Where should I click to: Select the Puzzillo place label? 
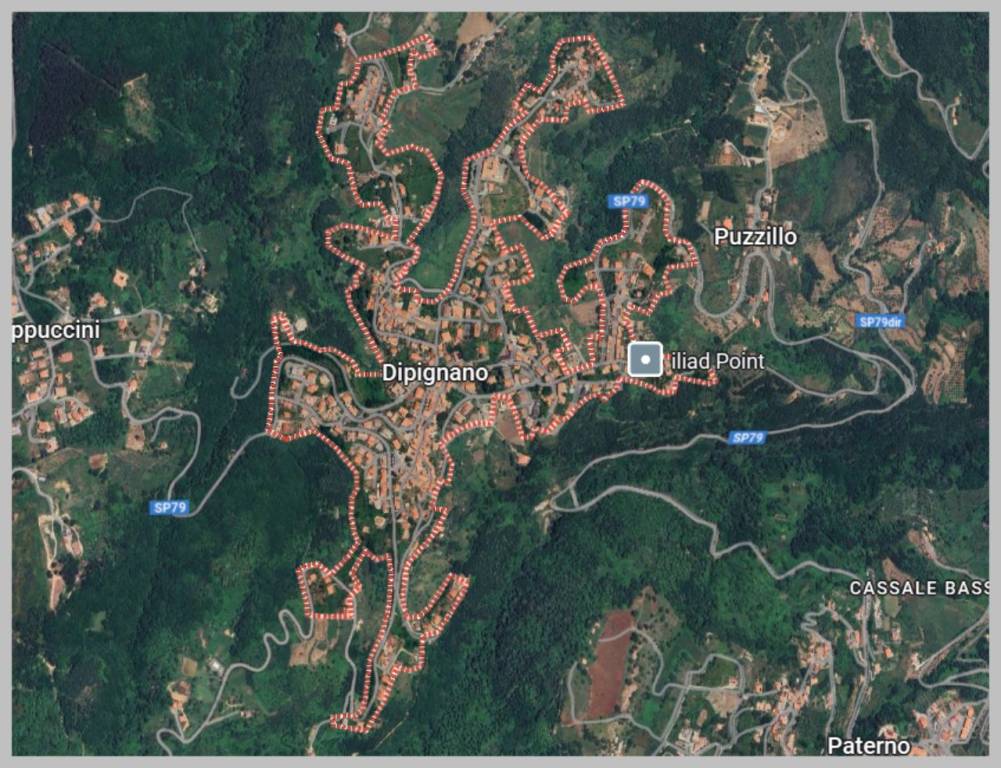point(755,237)
